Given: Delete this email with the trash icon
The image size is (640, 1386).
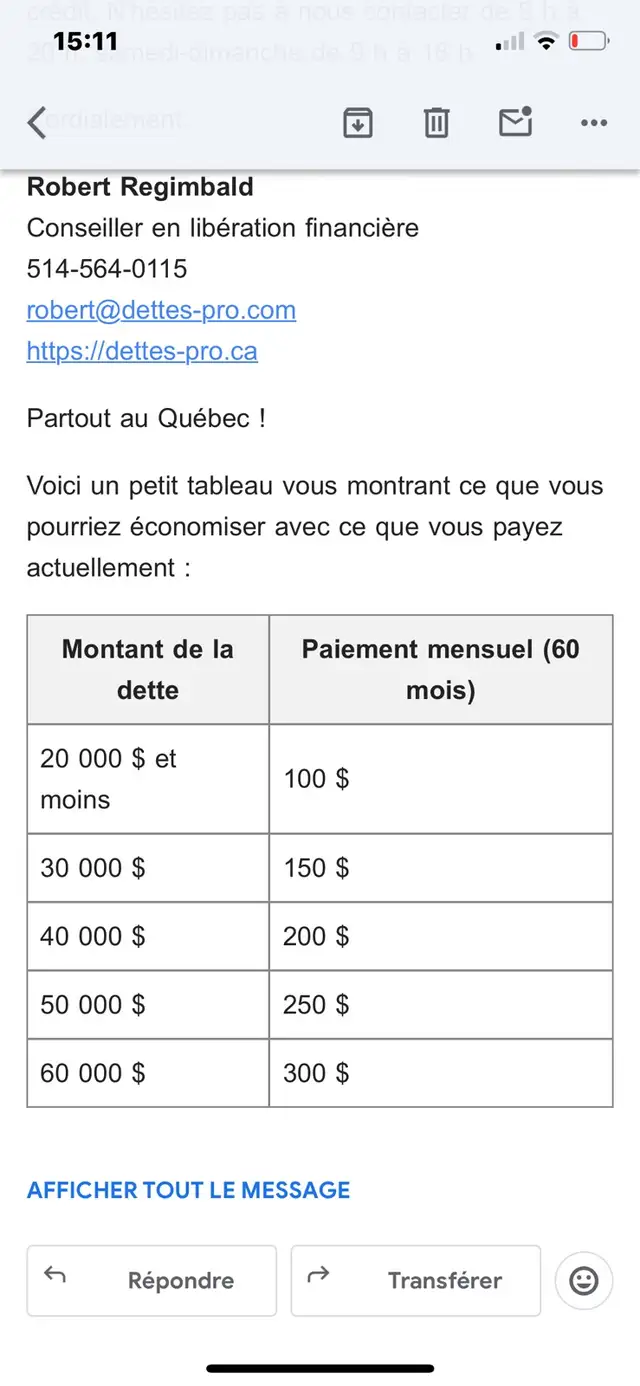Looking at the screenshot, I should tap(436, 123).
